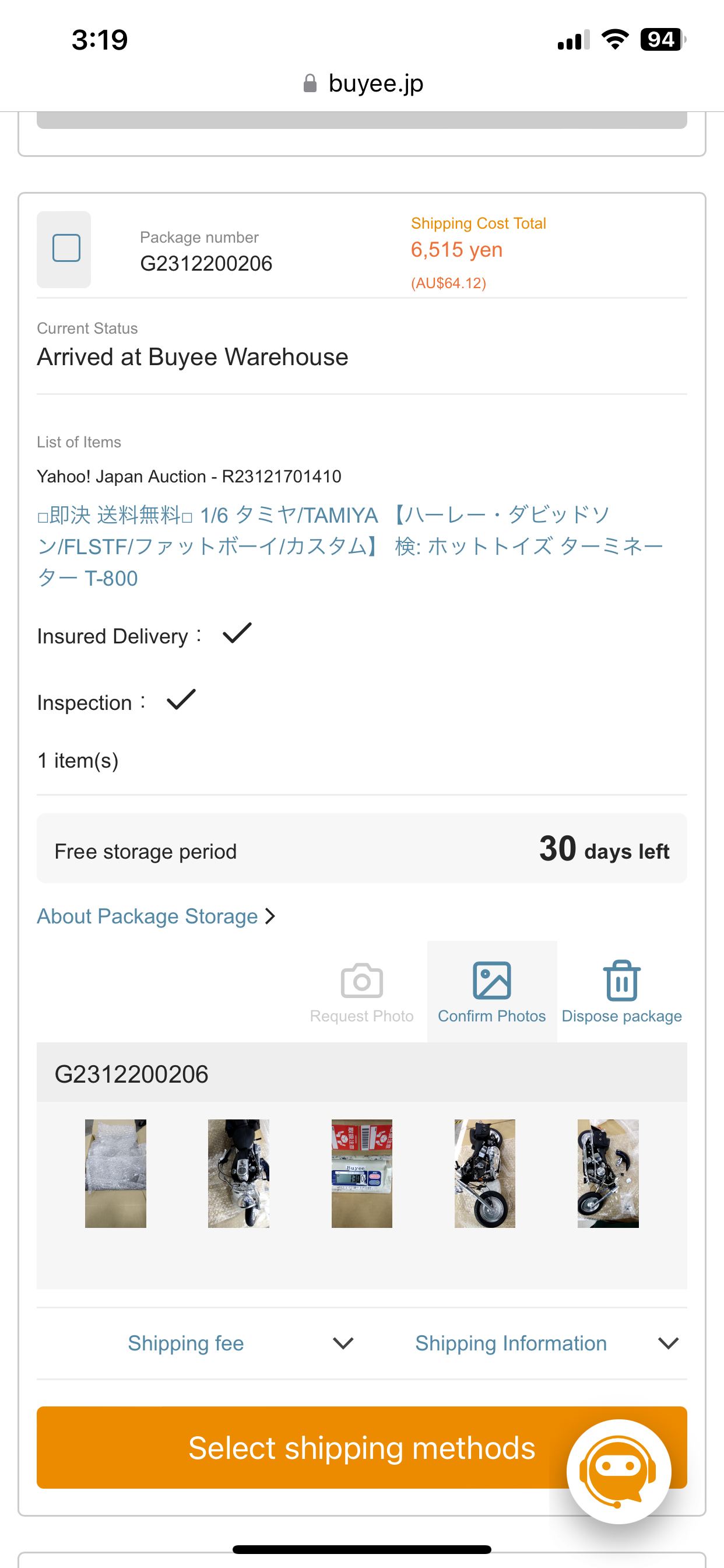Tap the buyee.jp address bar
The image size is (724, 1568).
[362, 83]
